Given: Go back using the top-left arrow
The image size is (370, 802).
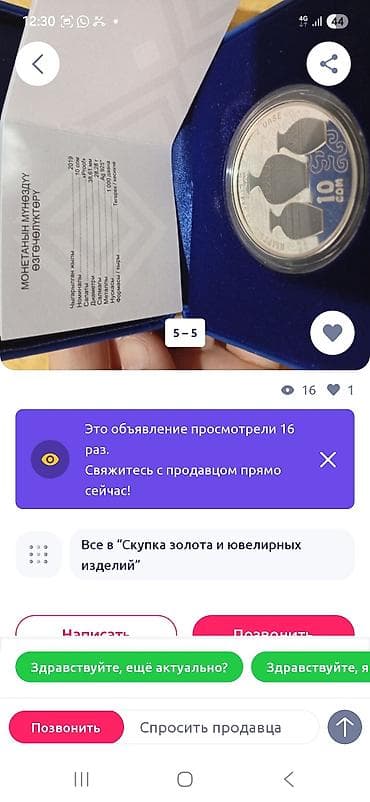Looking at the screenshot, I should coord(37,64).
